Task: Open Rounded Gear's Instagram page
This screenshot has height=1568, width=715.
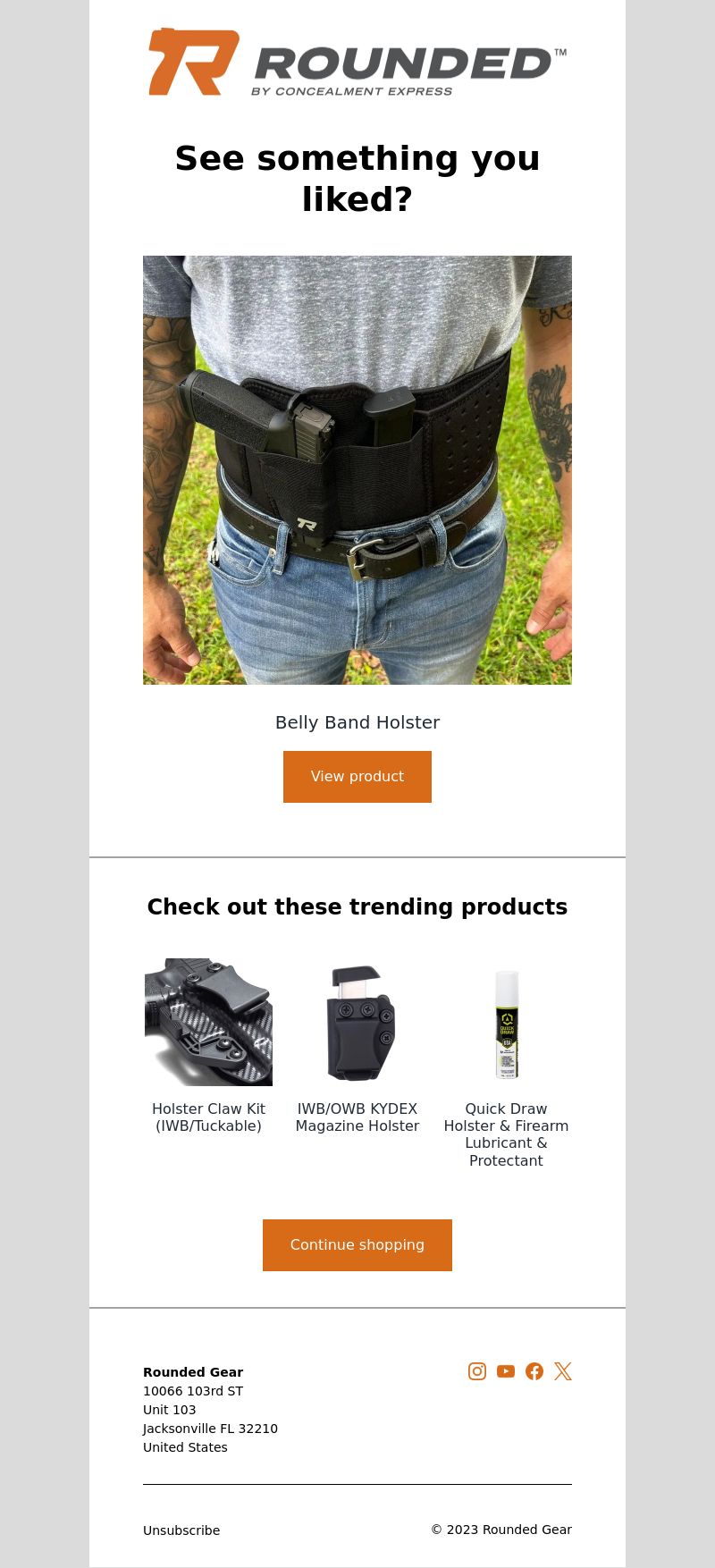Action: [x=477, y=1371]
